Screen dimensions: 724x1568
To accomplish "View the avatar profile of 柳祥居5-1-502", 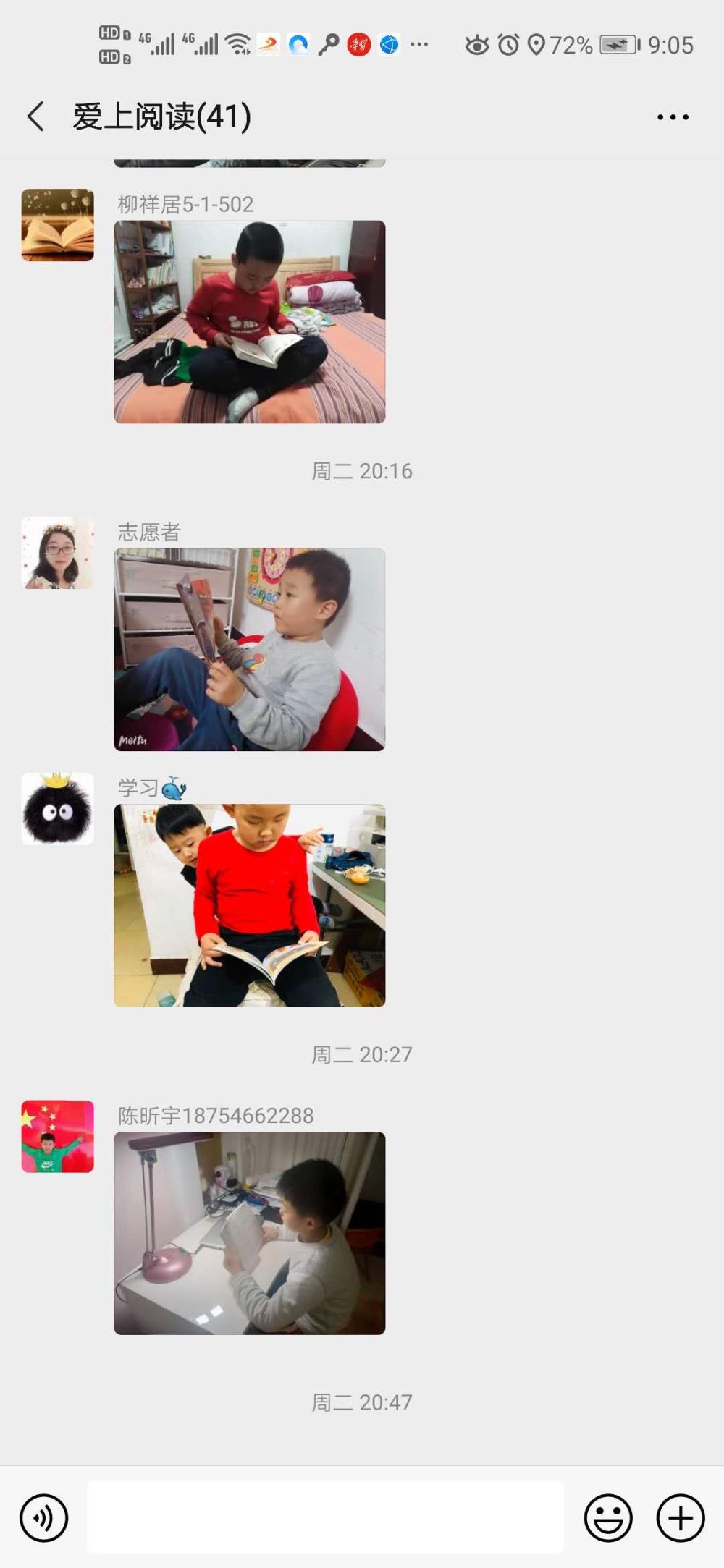I will pos(57,224).
